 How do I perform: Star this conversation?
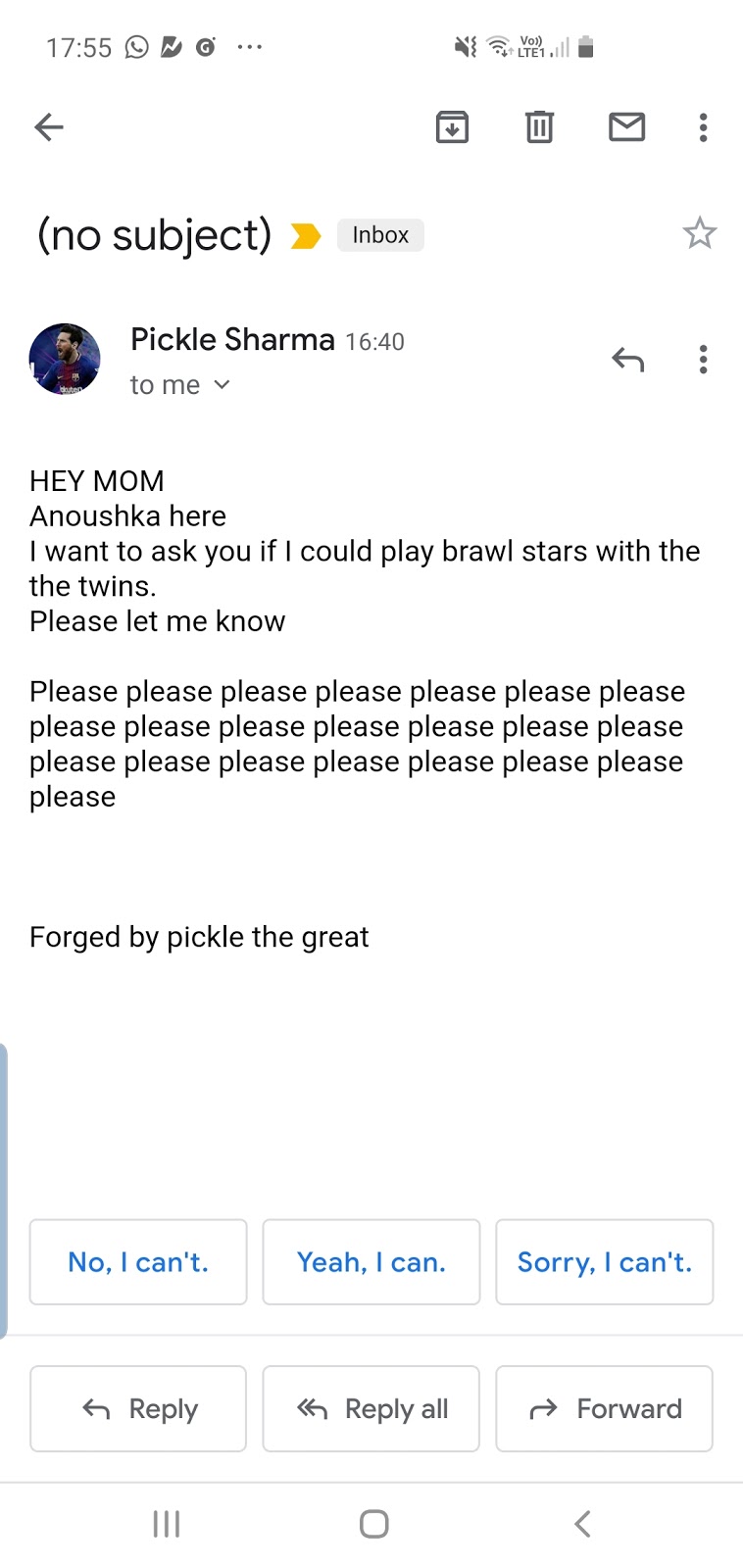tap(700, 233)
